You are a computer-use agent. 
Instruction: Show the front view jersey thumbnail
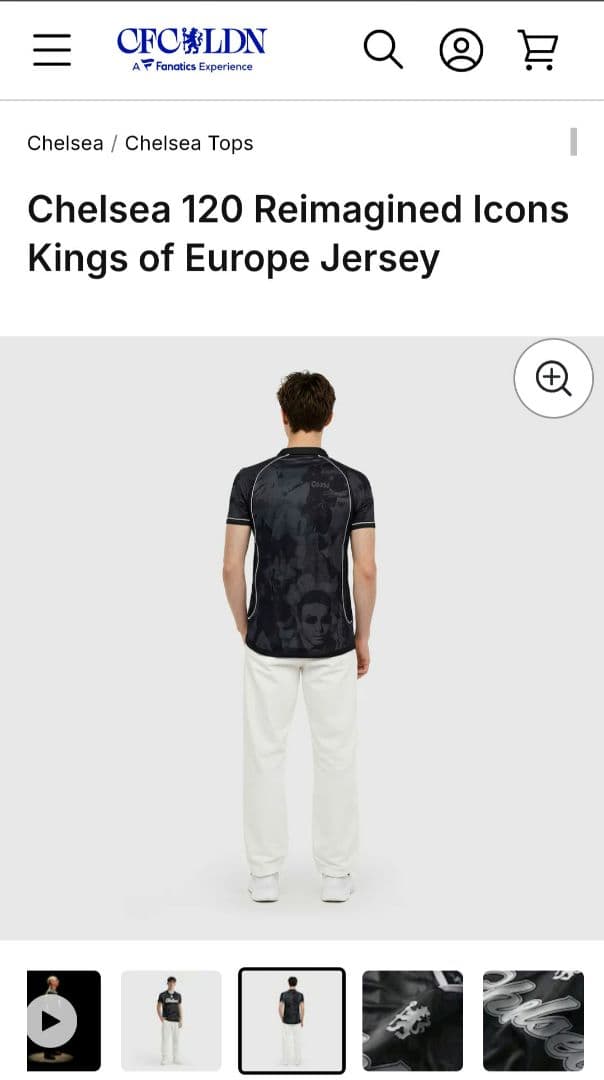(x=171, y=1020)
